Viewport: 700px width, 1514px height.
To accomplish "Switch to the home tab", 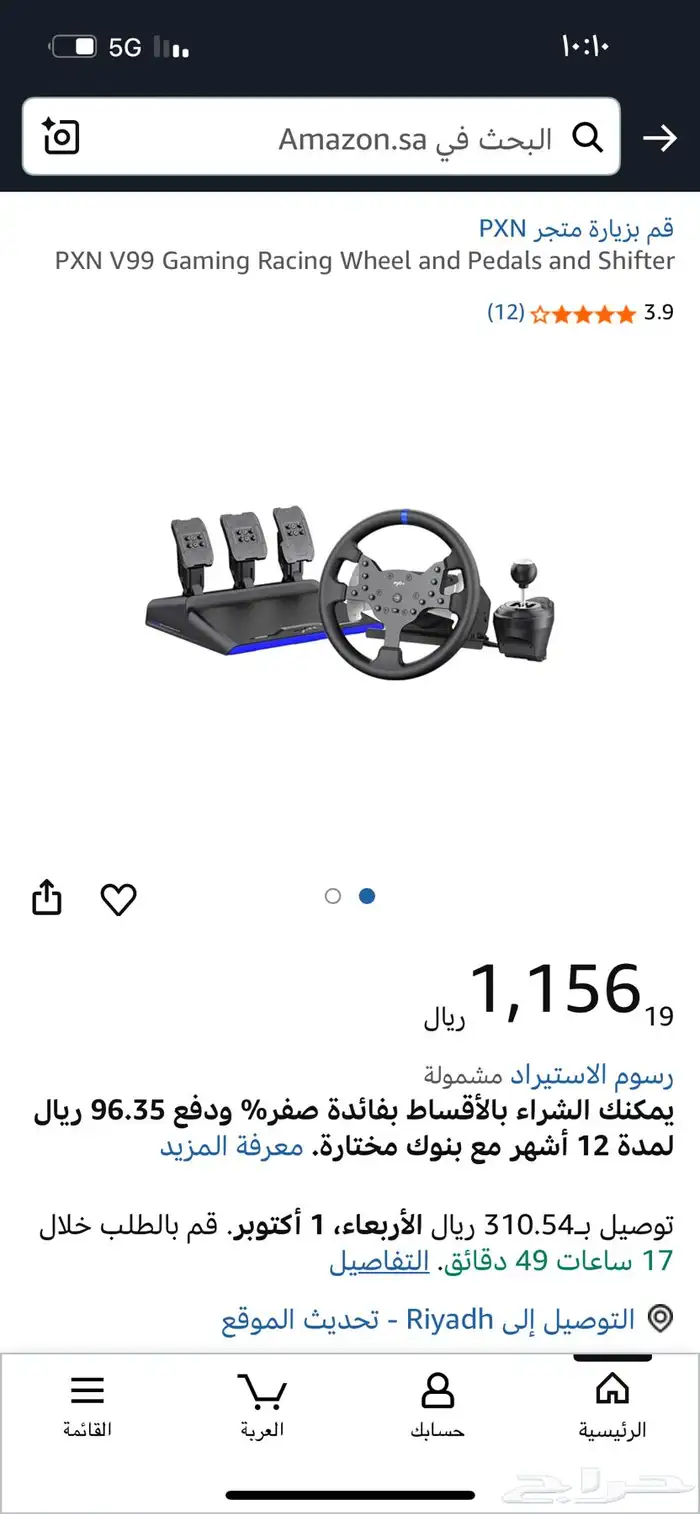I will (x=612, y=1405).
